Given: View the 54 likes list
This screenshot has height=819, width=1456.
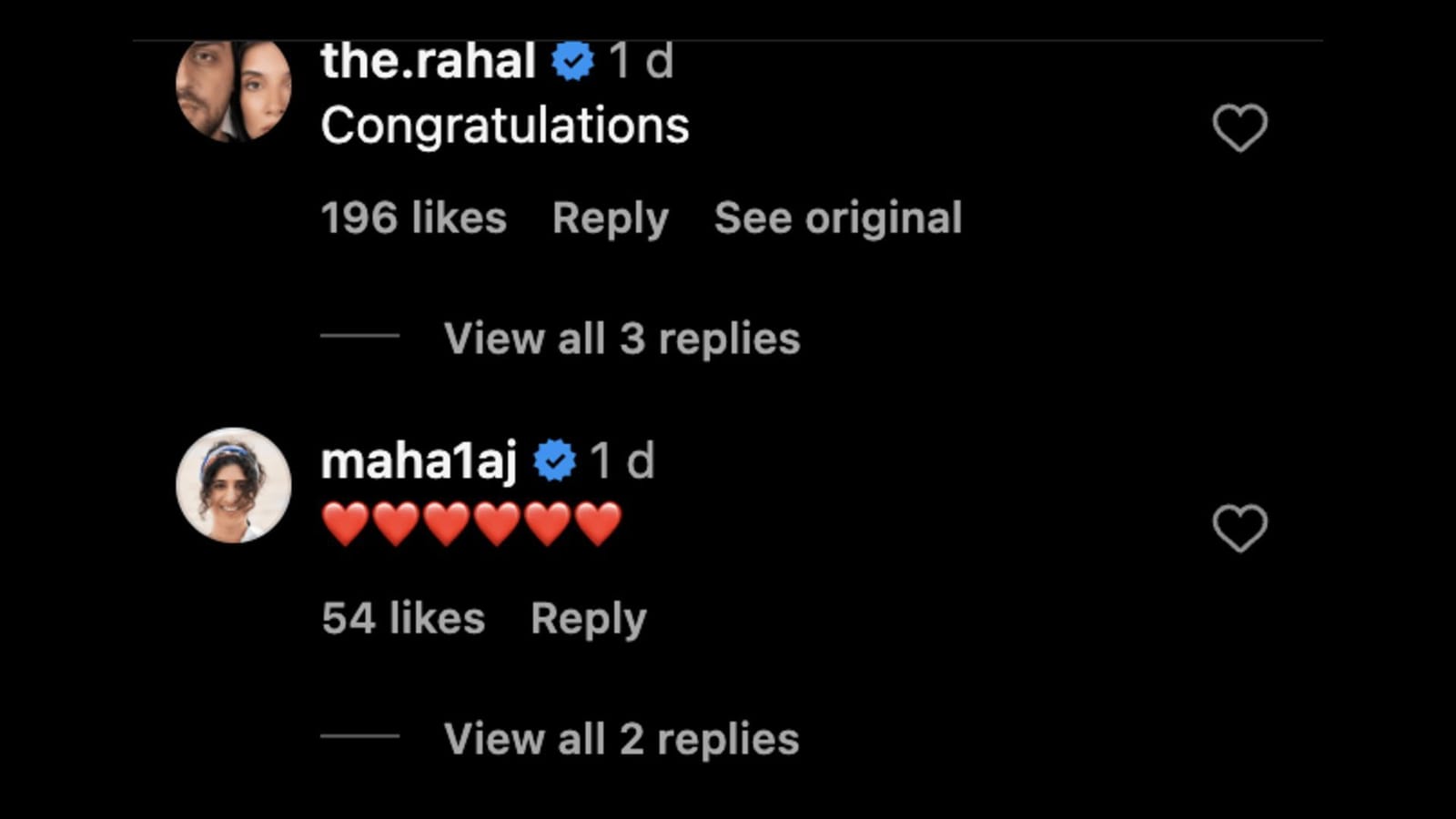Looking at the screenshot, I should click(x=403, y=619).
